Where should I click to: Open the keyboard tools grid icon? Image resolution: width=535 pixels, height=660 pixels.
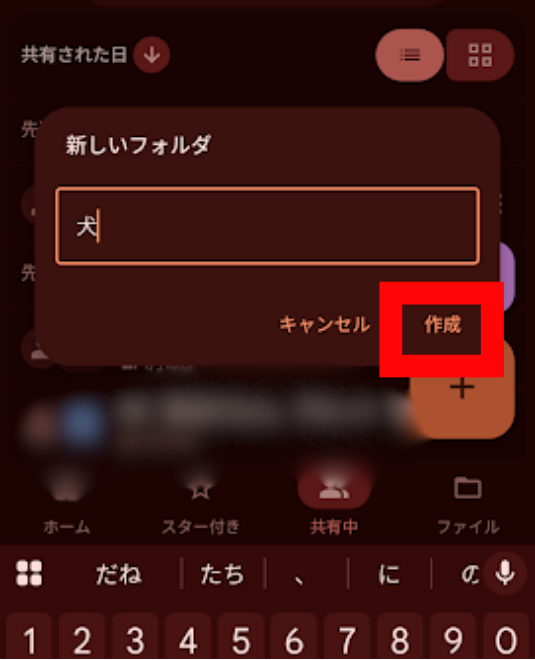click(29, 573)
